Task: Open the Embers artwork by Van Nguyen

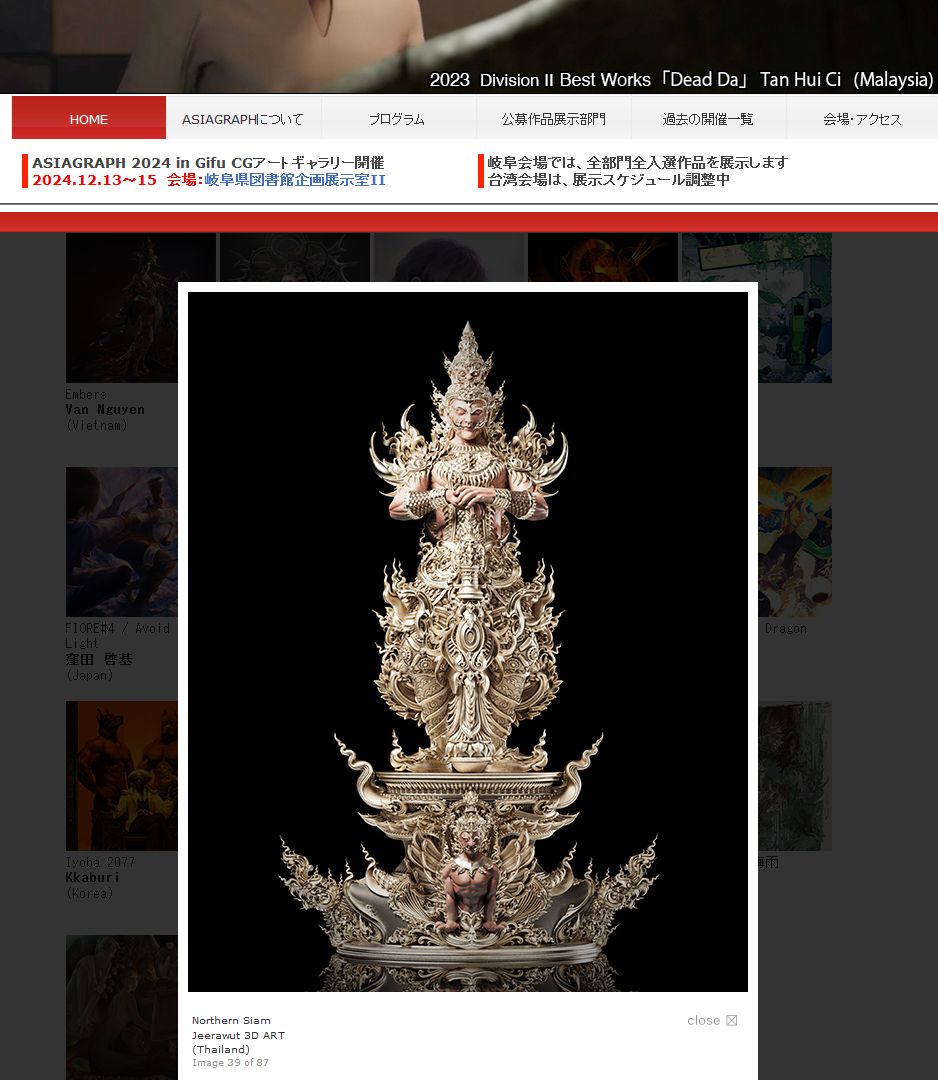Action: 120,308
